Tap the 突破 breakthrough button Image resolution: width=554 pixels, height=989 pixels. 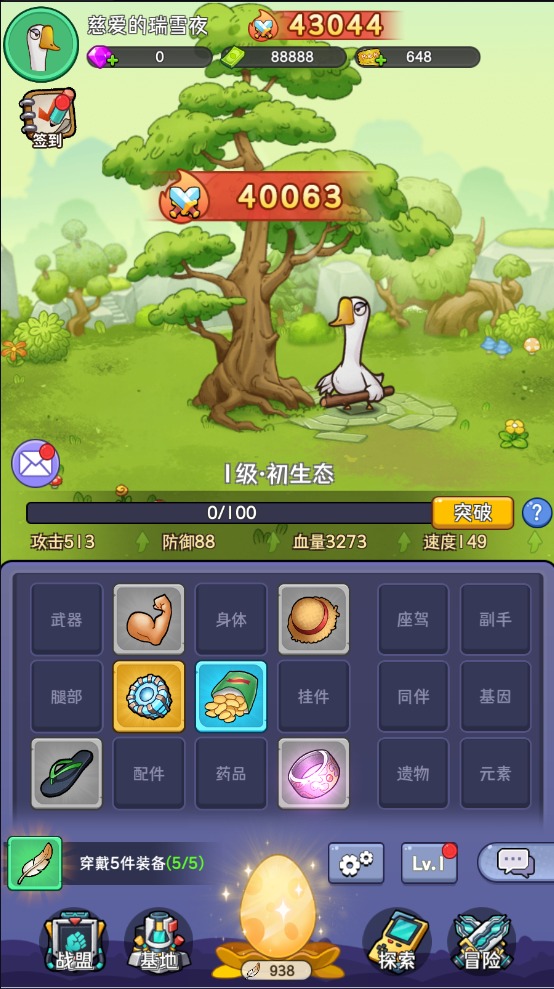click(x=473, y=513)
